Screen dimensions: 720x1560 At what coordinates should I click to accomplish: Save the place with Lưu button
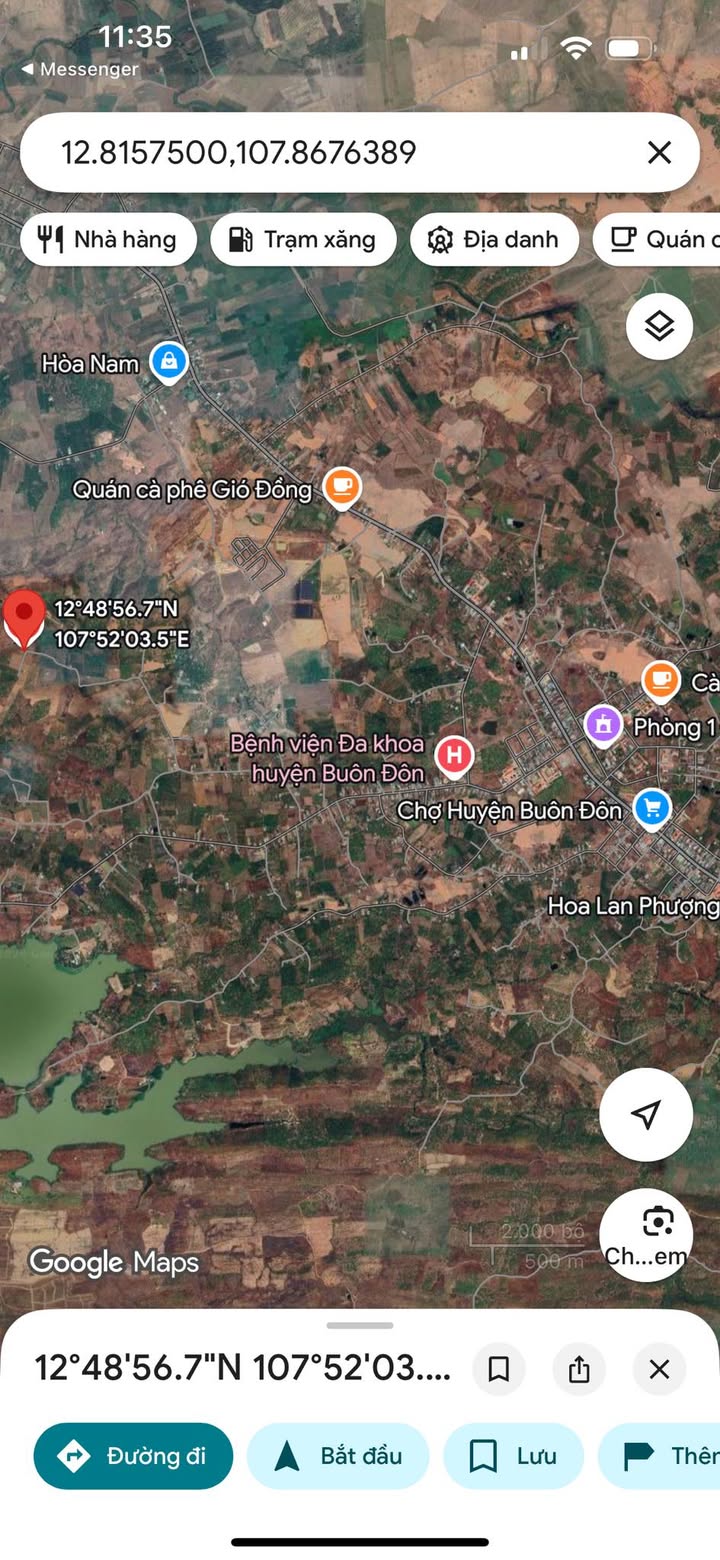point(513,1456)
